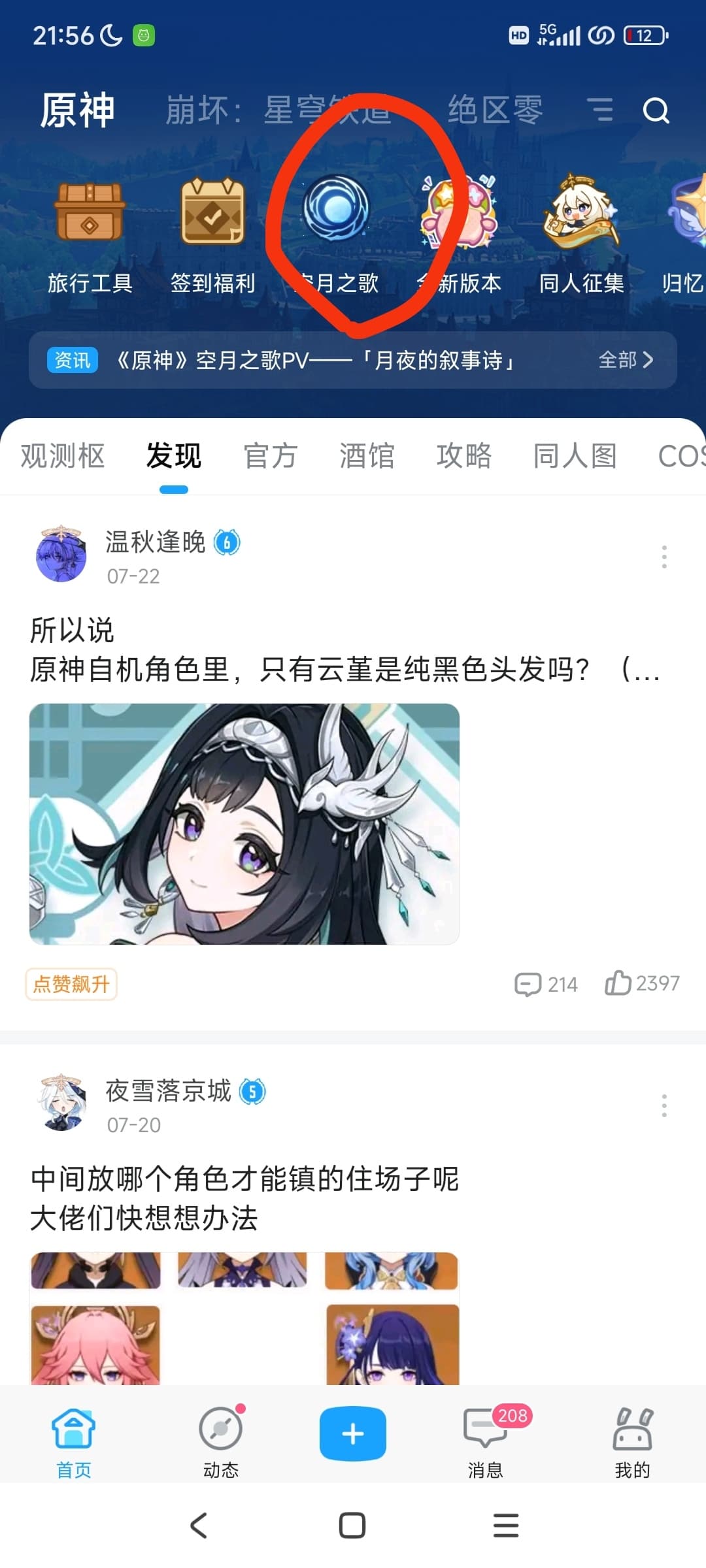The image size is (706, 1568).
Task: Switch to the 攻略 tab
Action: (463, 456)
